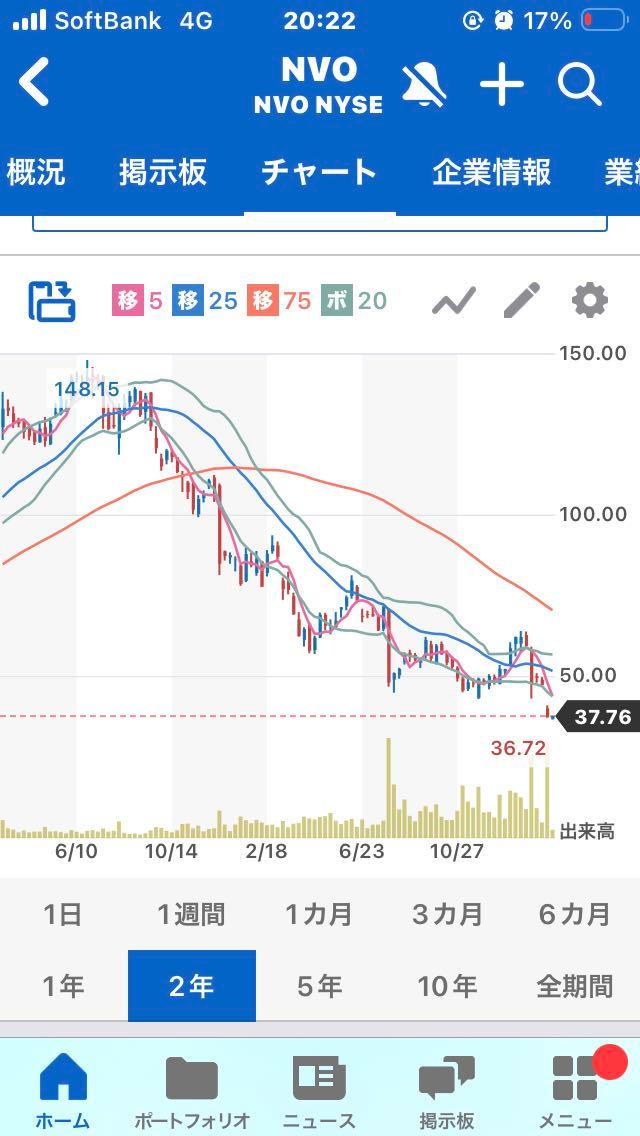
Task: Switch to the 概況 tab
Action: (36, 172)
